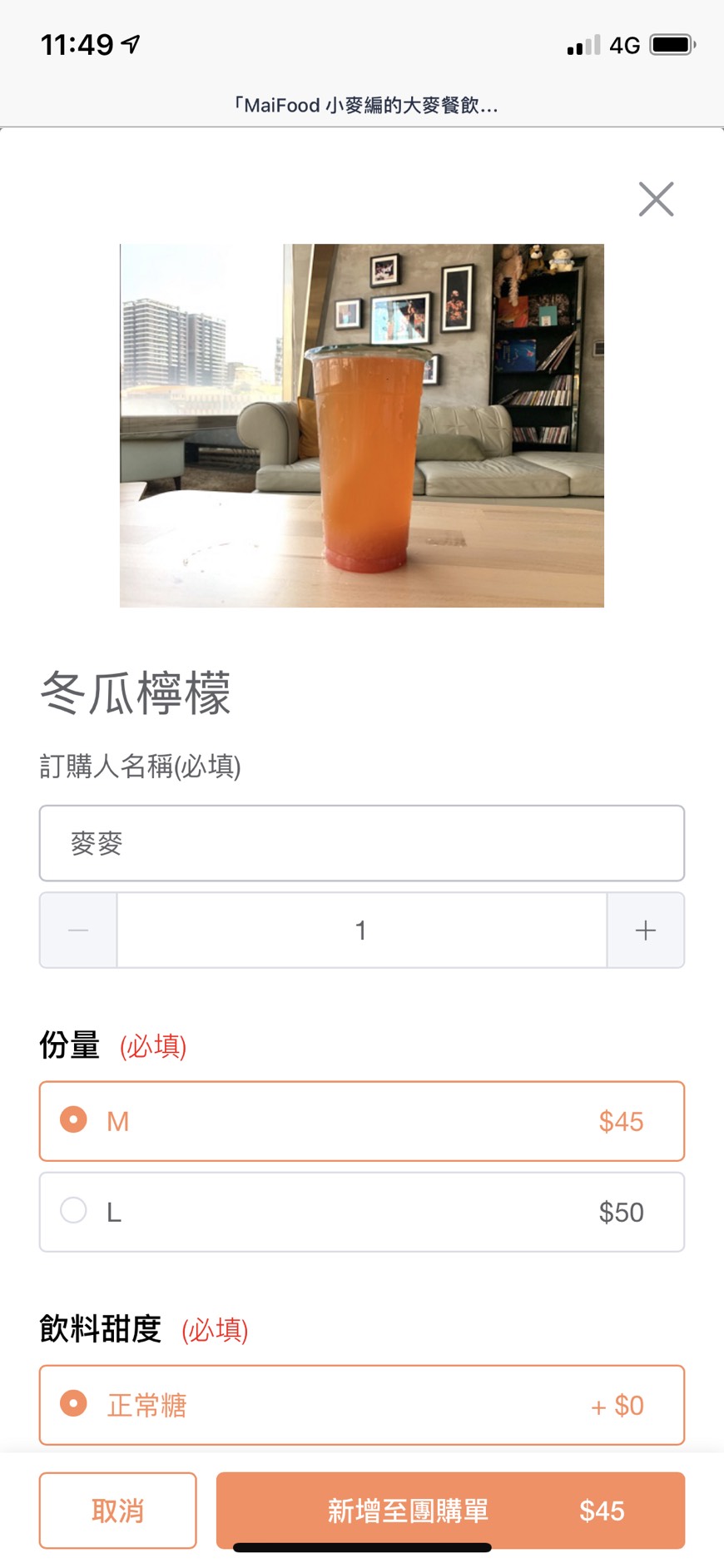724x1568 pixels.
Task: Choose size L for $50
Action: click(x=361, y=1212)
